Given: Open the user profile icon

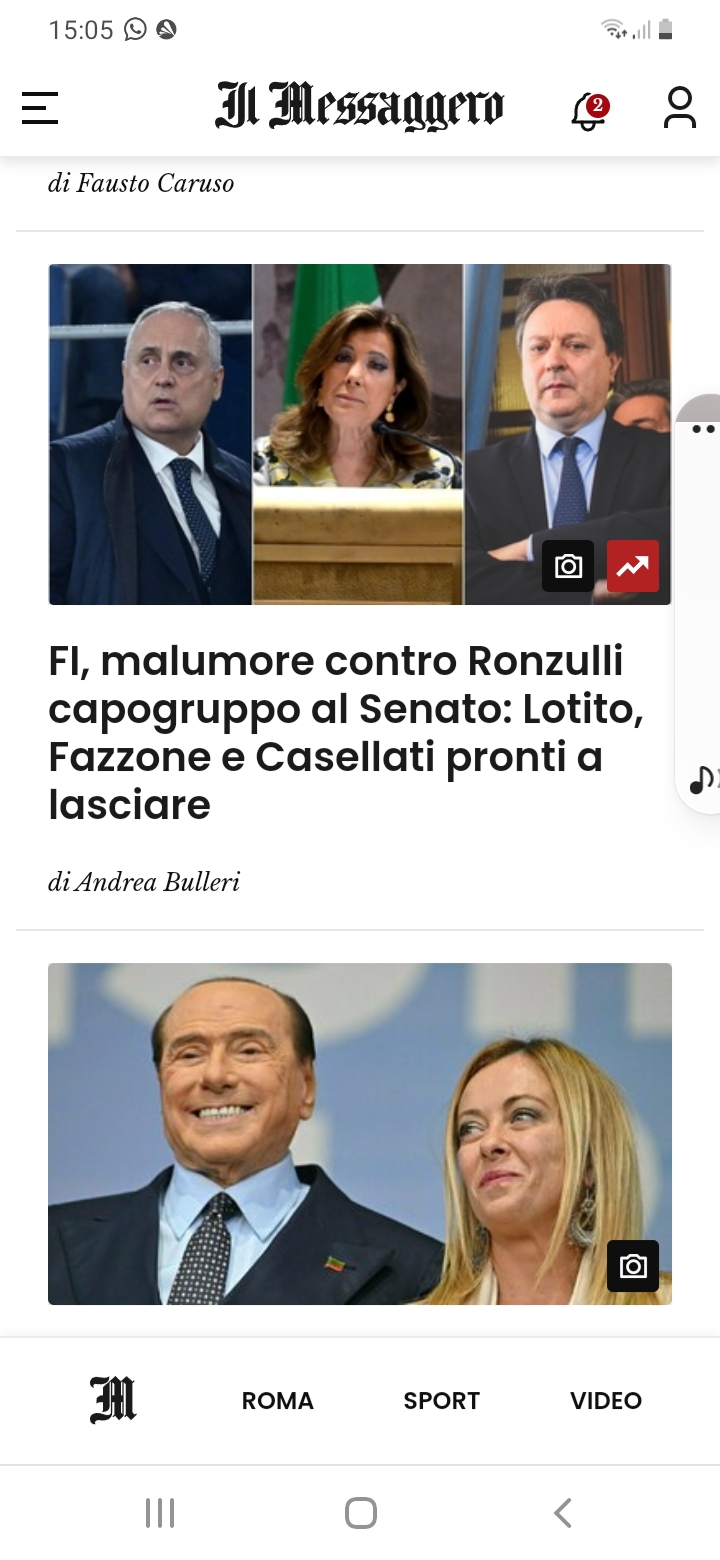Looking at the screenshot, I should [x=679, y=108].
